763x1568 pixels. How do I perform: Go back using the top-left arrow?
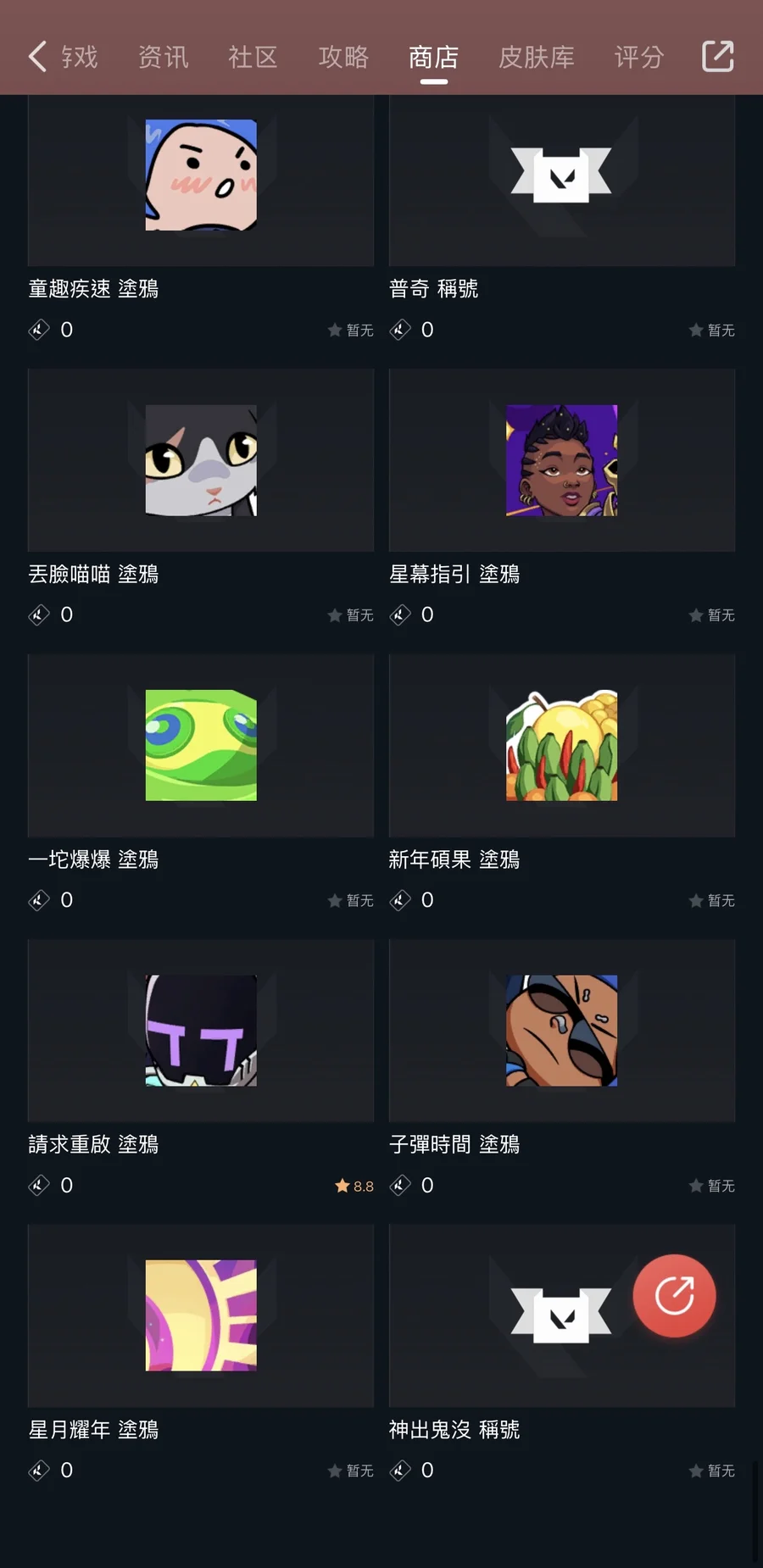[37, 57]
